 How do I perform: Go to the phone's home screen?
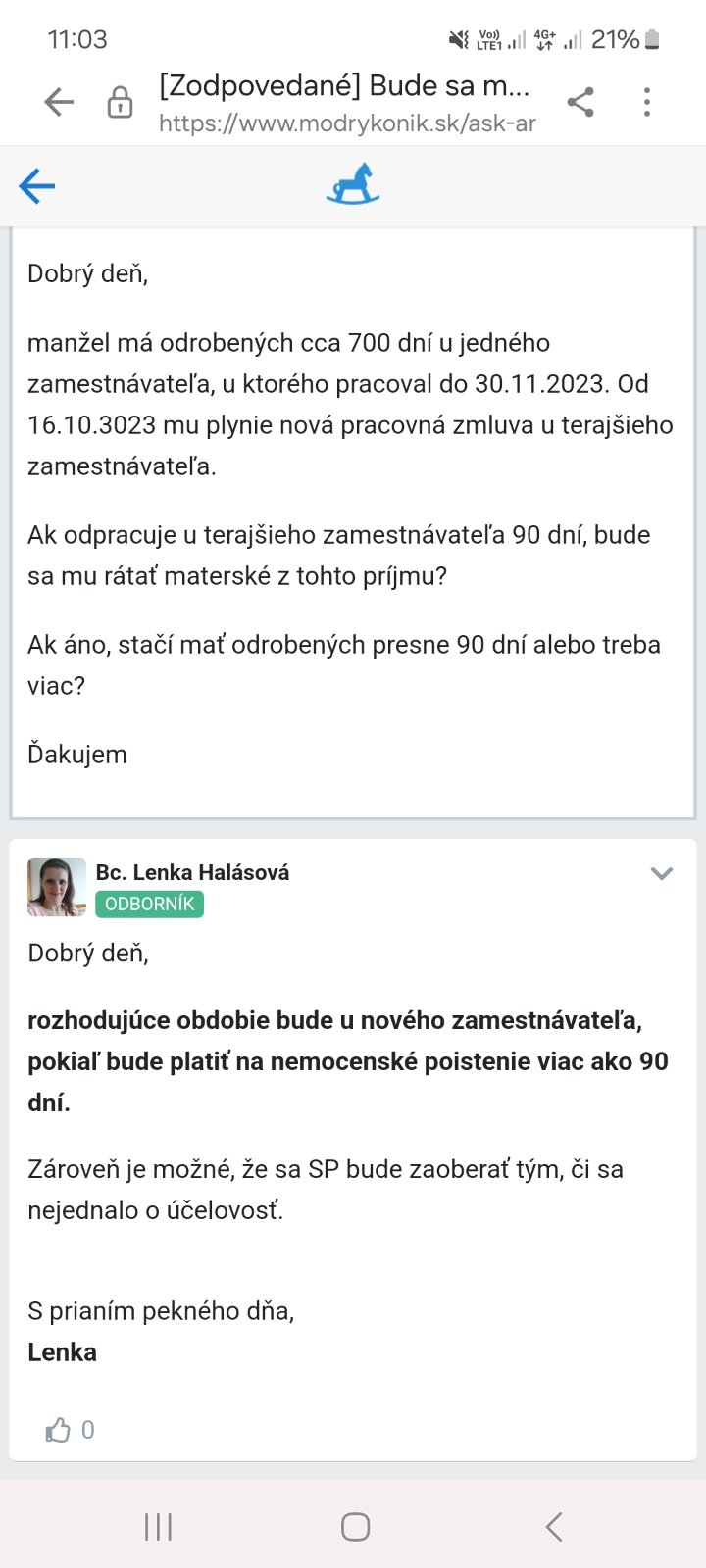(x=355, y=1526)
